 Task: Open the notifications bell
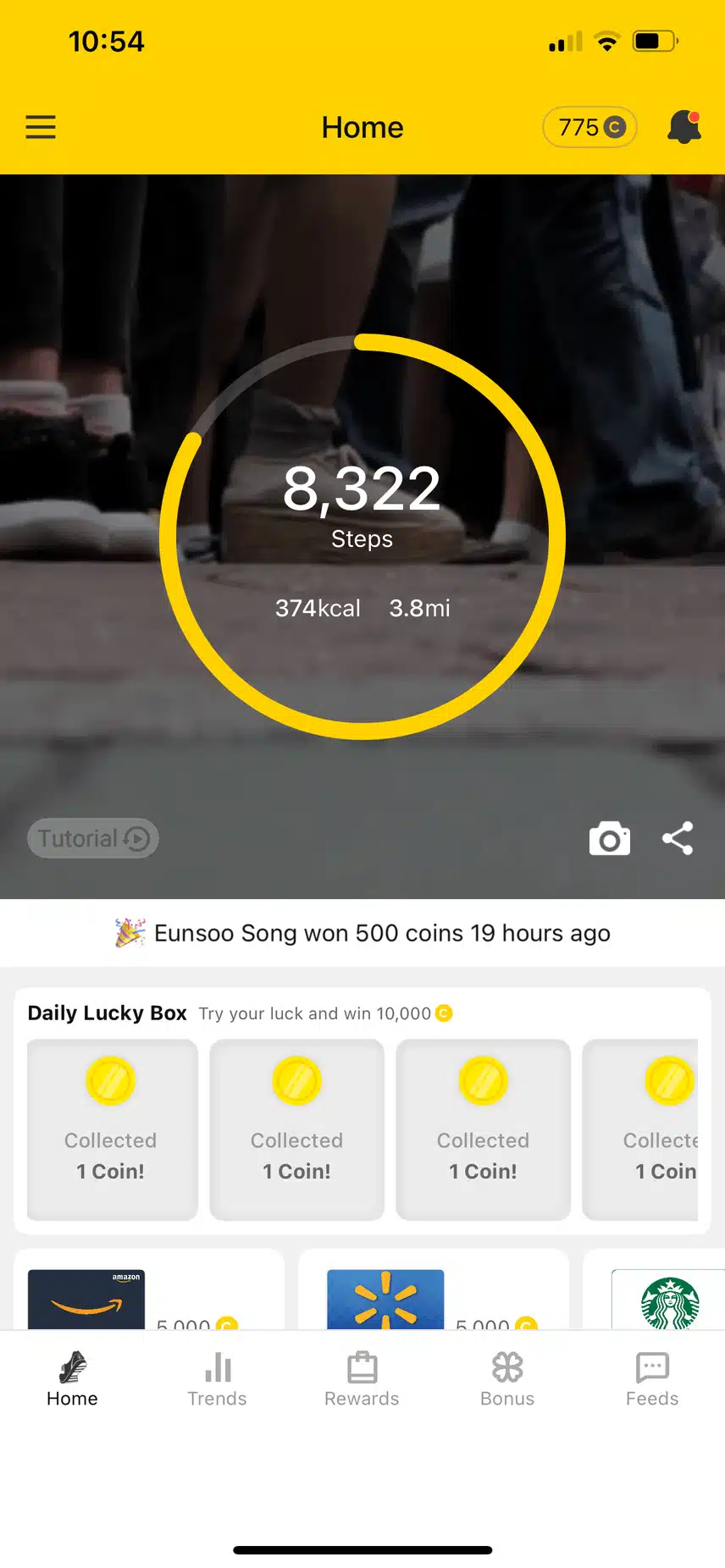[684, 127]
